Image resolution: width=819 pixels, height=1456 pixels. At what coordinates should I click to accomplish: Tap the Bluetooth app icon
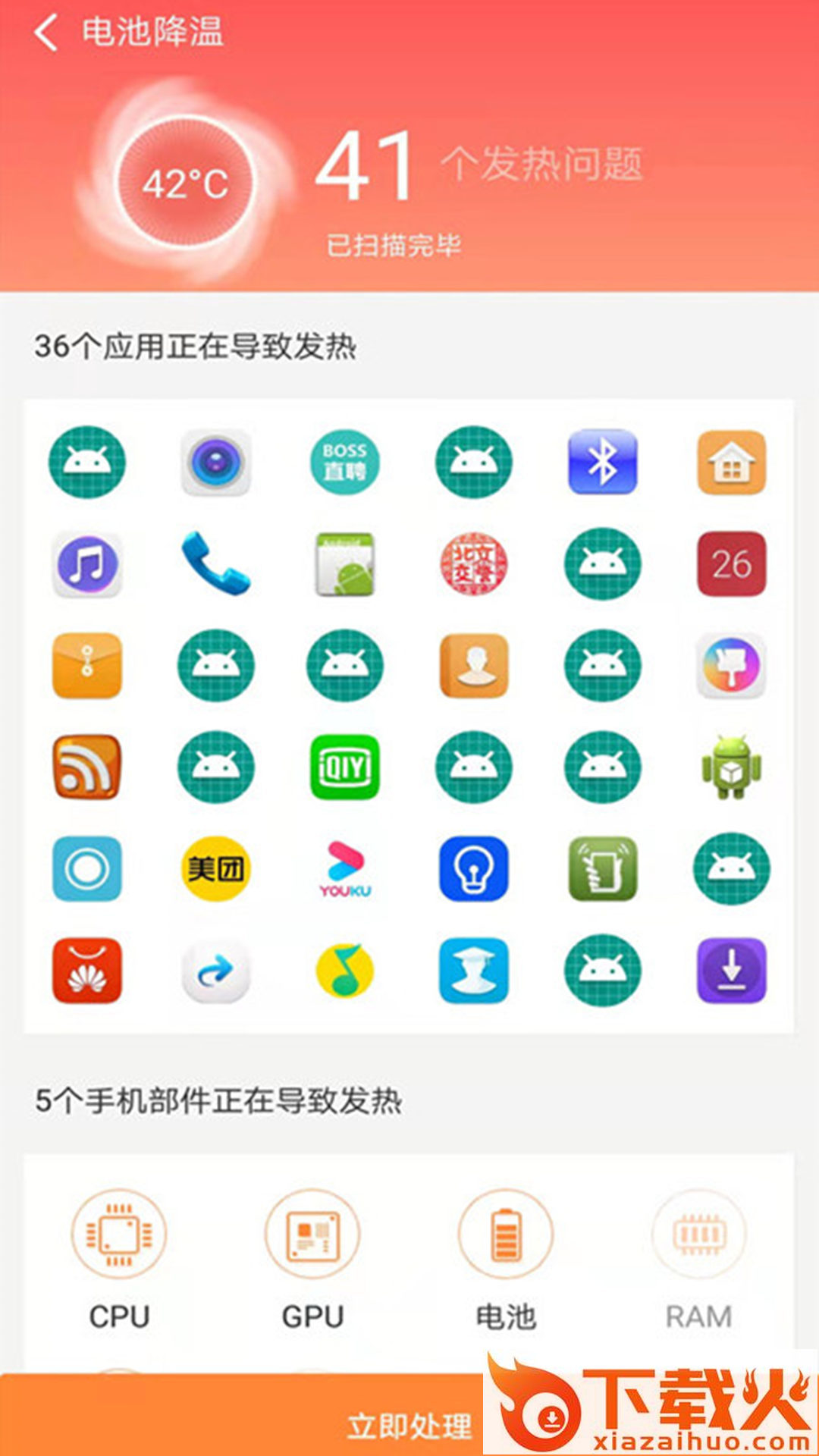(x=603, y=462)
